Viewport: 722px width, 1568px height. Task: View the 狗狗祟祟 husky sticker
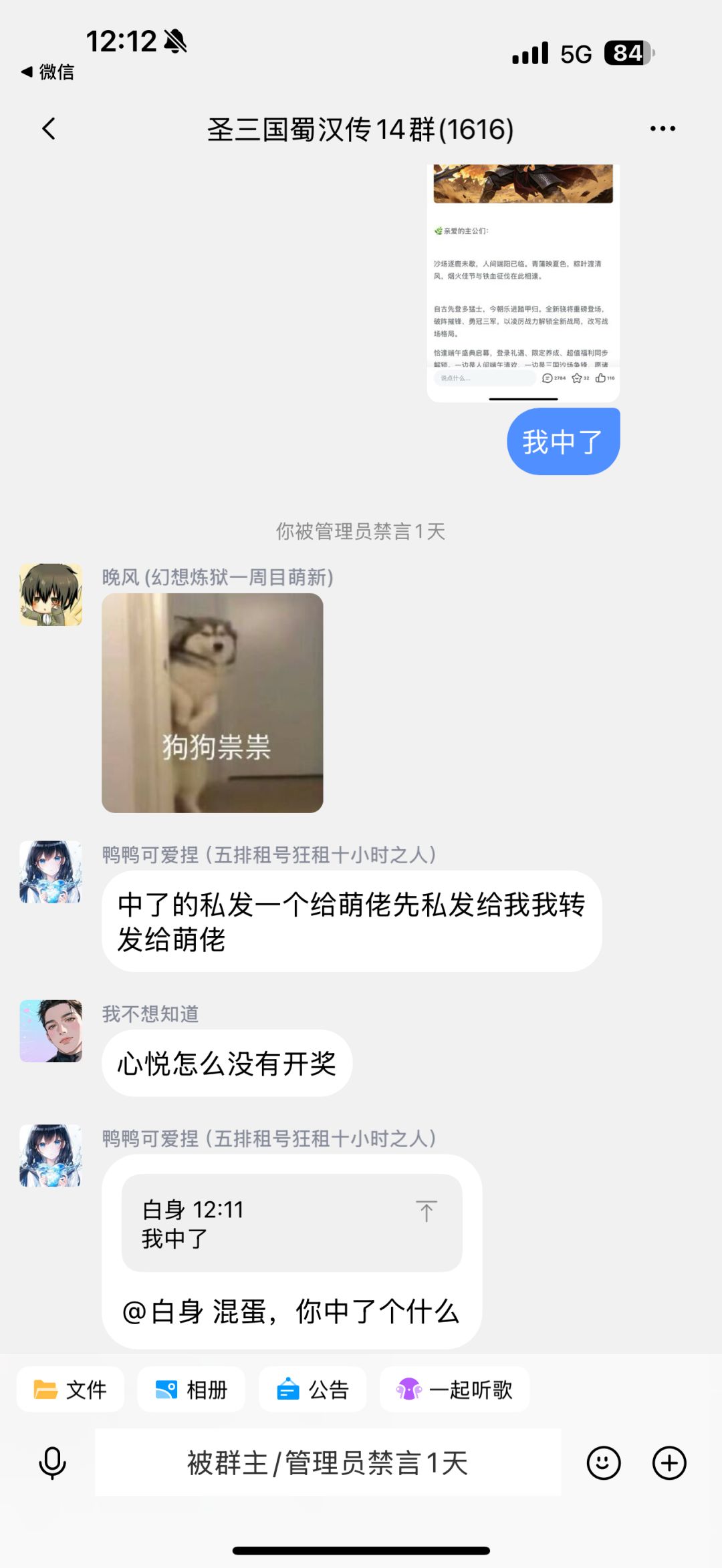213,703
